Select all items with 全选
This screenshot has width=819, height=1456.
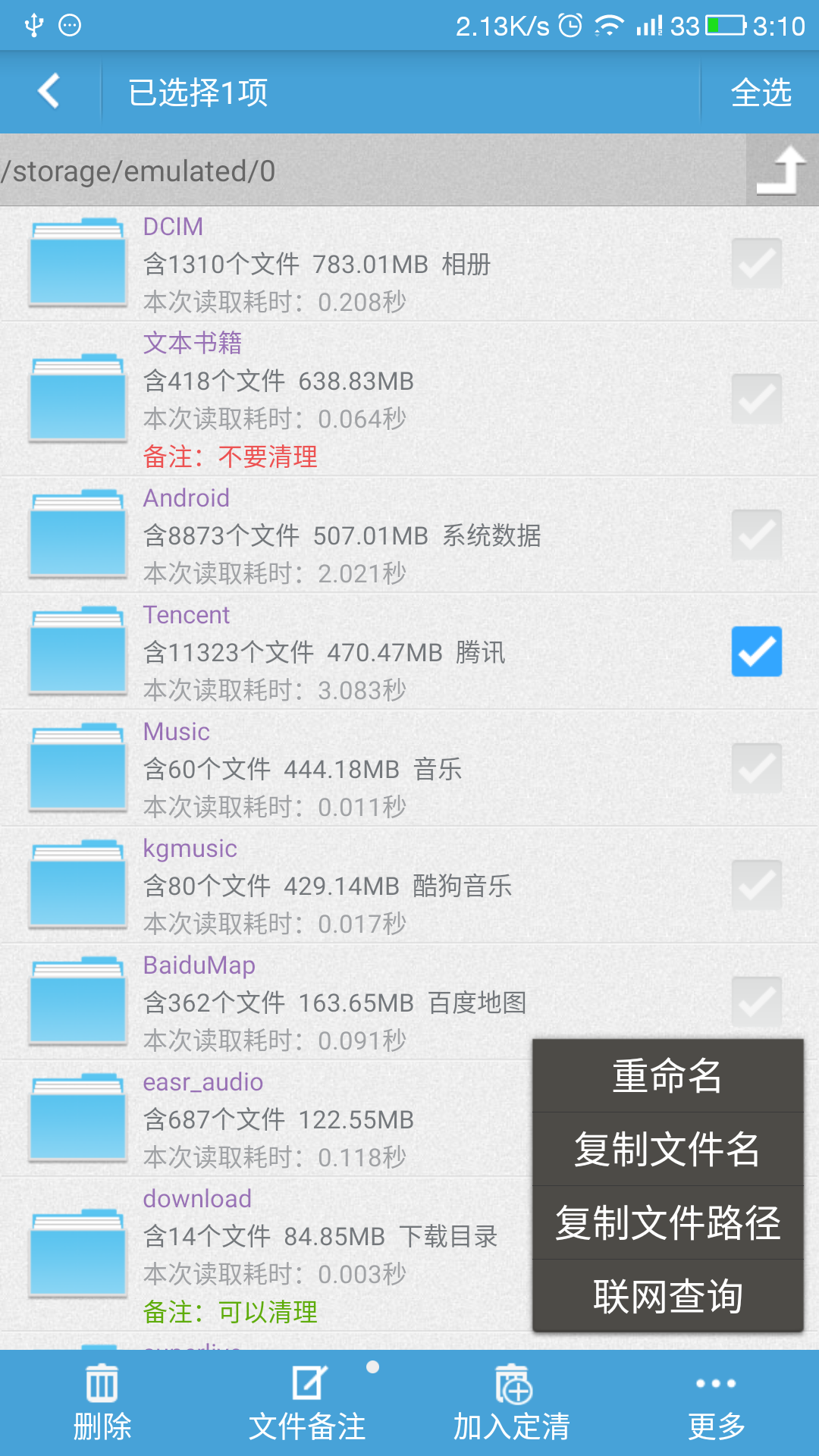(761, 93)
